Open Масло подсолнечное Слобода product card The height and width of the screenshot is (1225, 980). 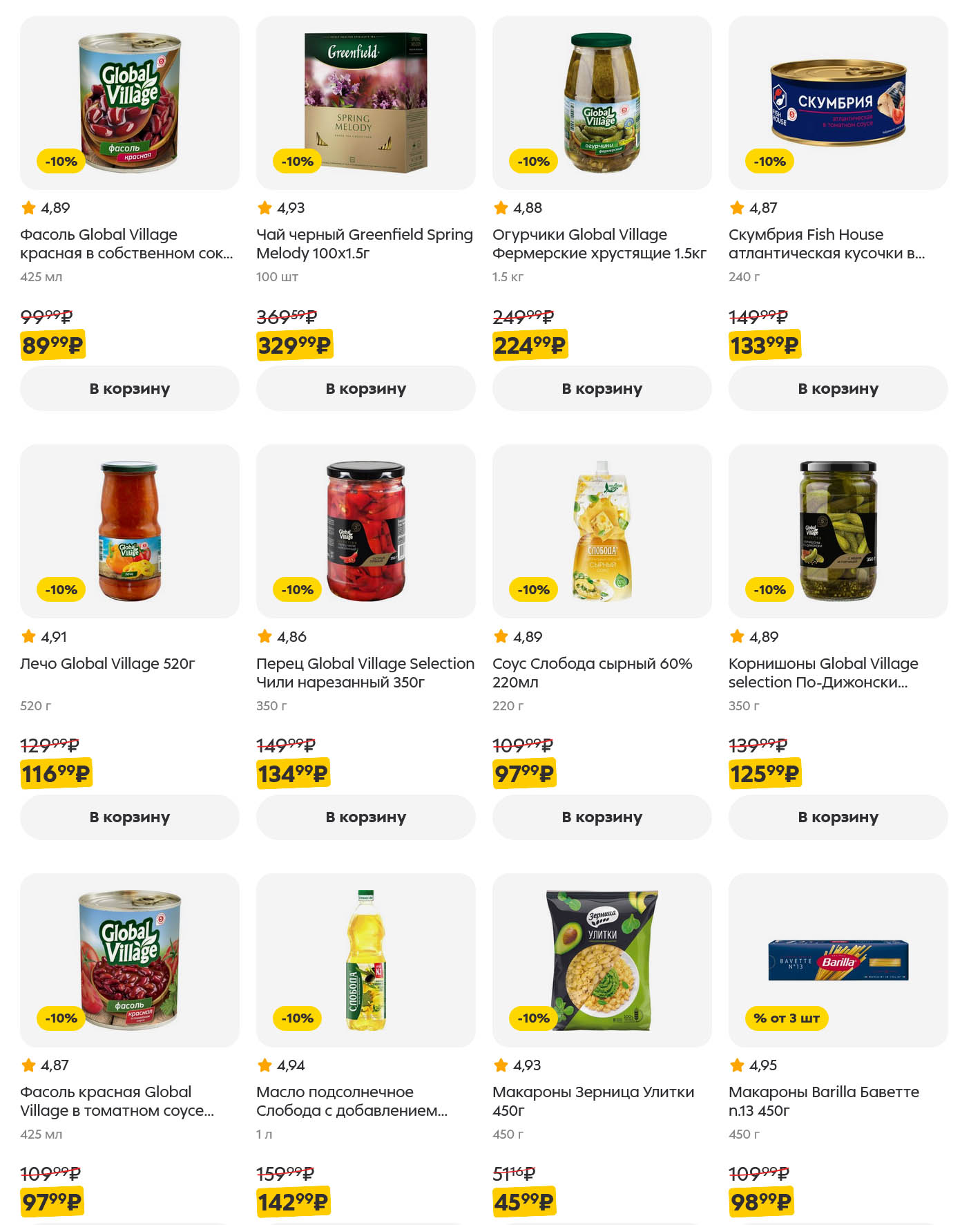[x=365, y=960]
